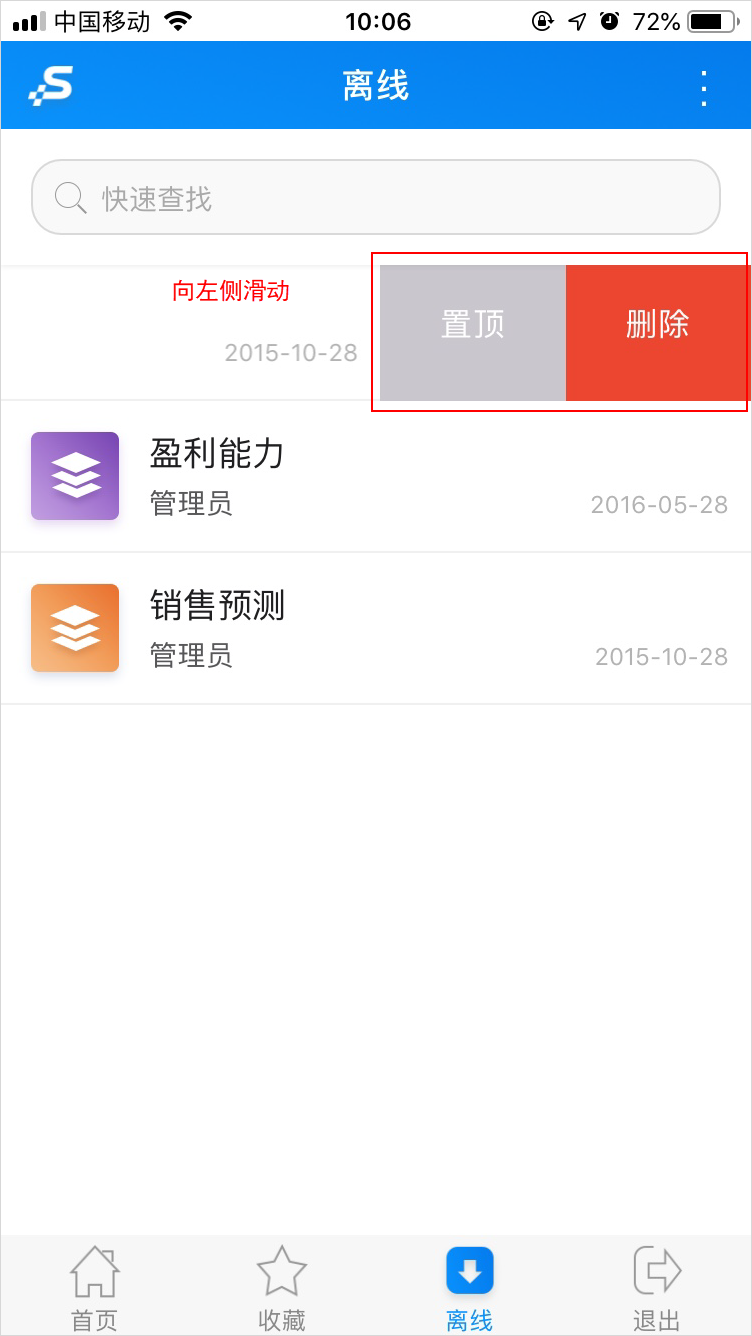Open the 销售预测 offline item

(376, 628)
